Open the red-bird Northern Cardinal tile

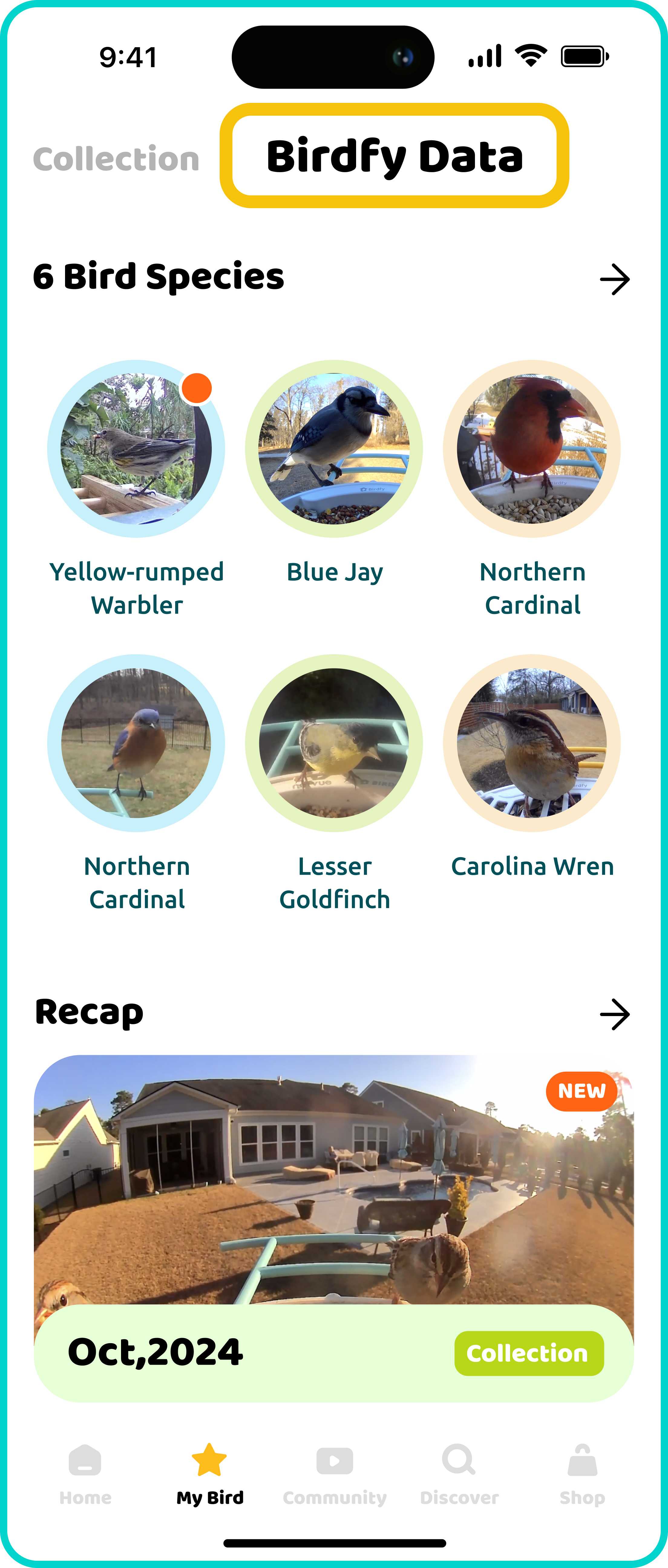[531, 449]
